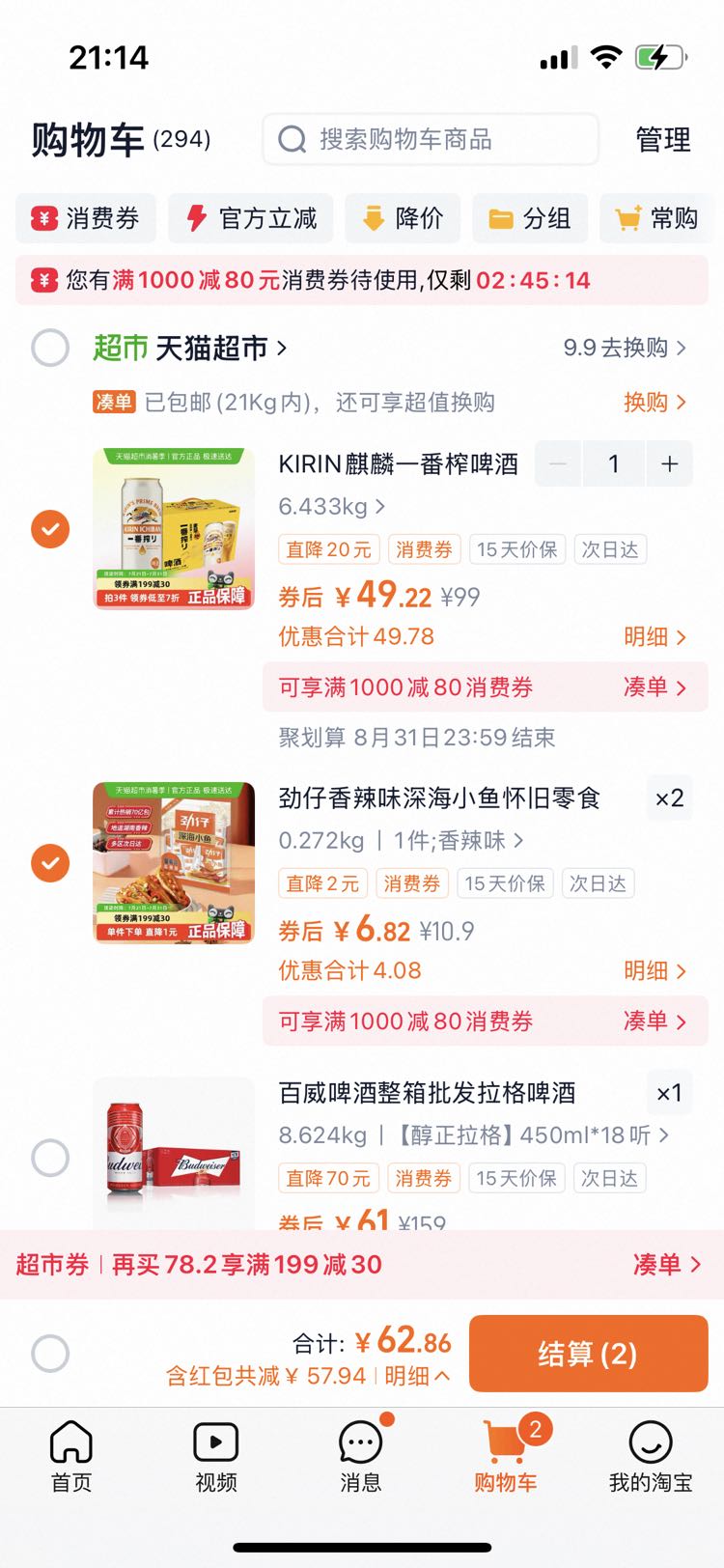Screen dimensions: 724x1568
Task: Check the 百威啤酒 Budweiser item
Action: coord(50,1157)
